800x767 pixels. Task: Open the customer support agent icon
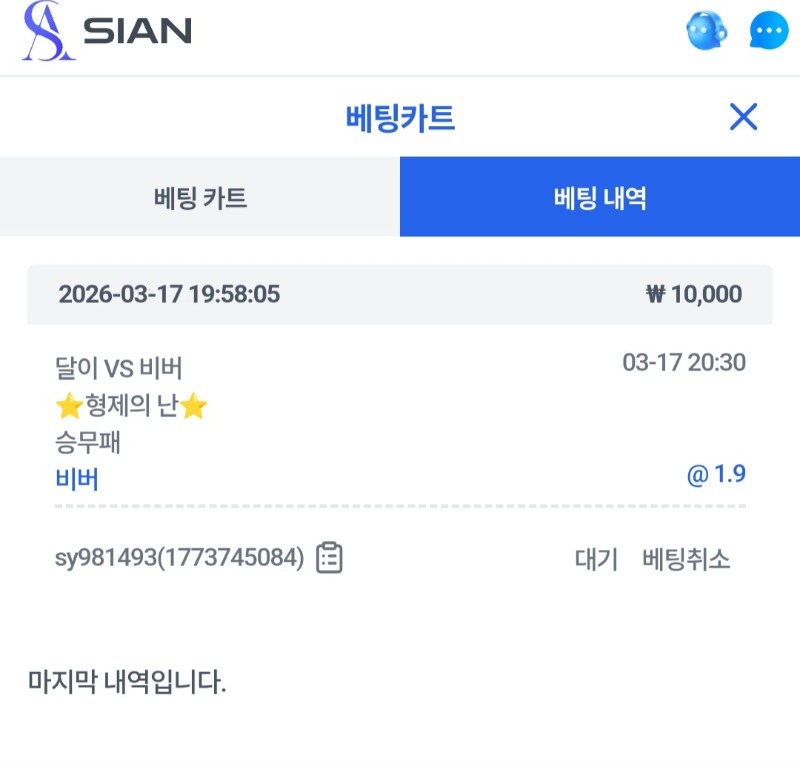point(706,32)
